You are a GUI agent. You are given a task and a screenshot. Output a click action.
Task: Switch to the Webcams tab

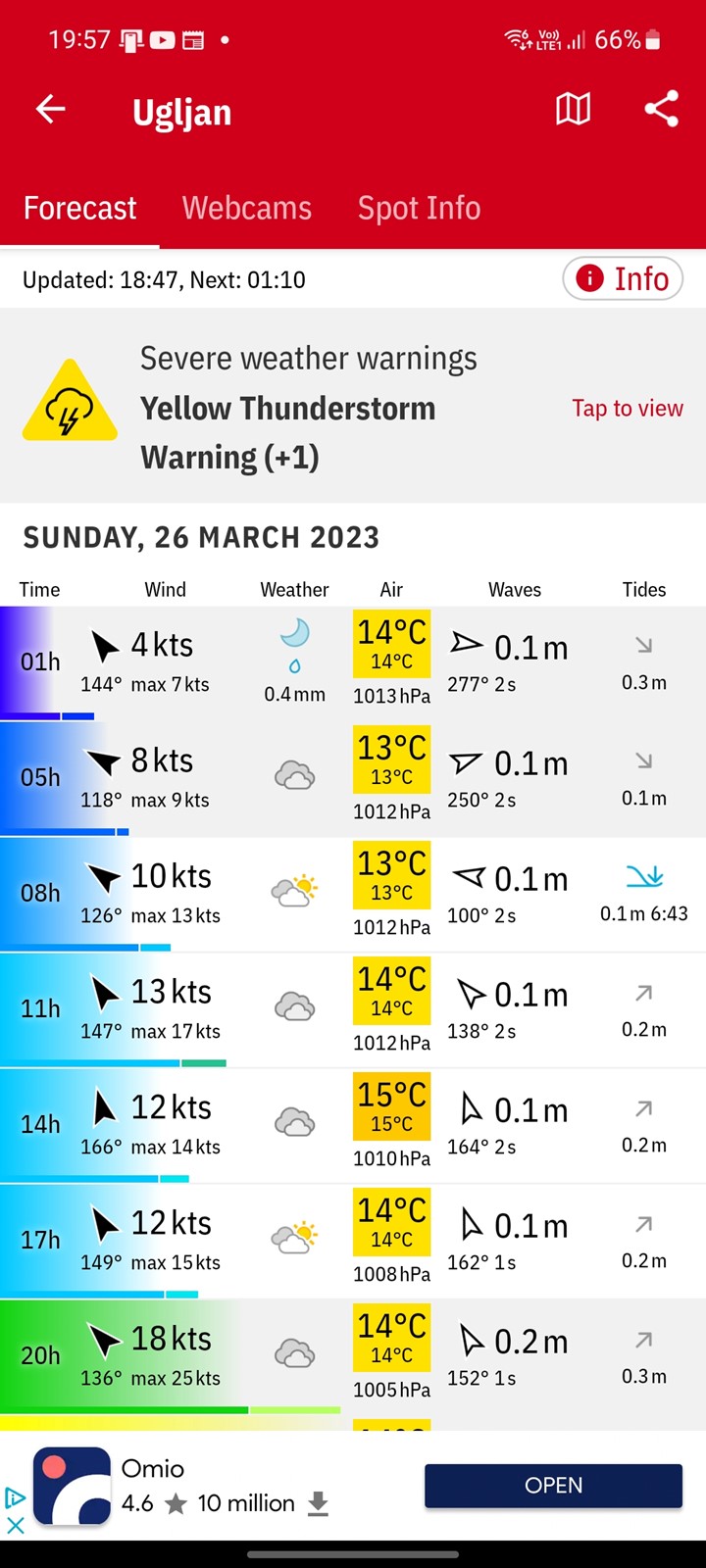(247, 208)
